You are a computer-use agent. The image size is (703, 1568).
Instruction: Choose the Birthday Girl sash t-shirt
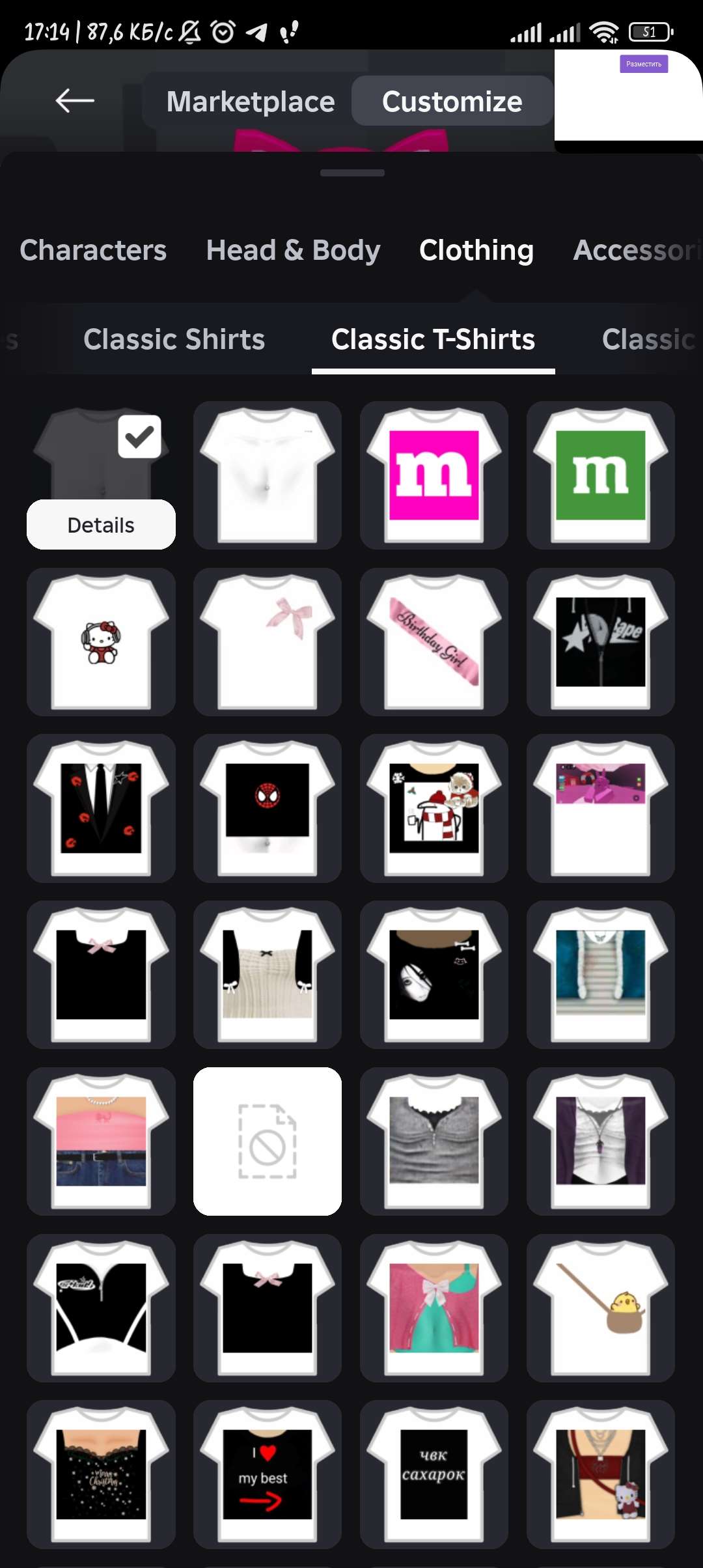(x=434, y=642)
